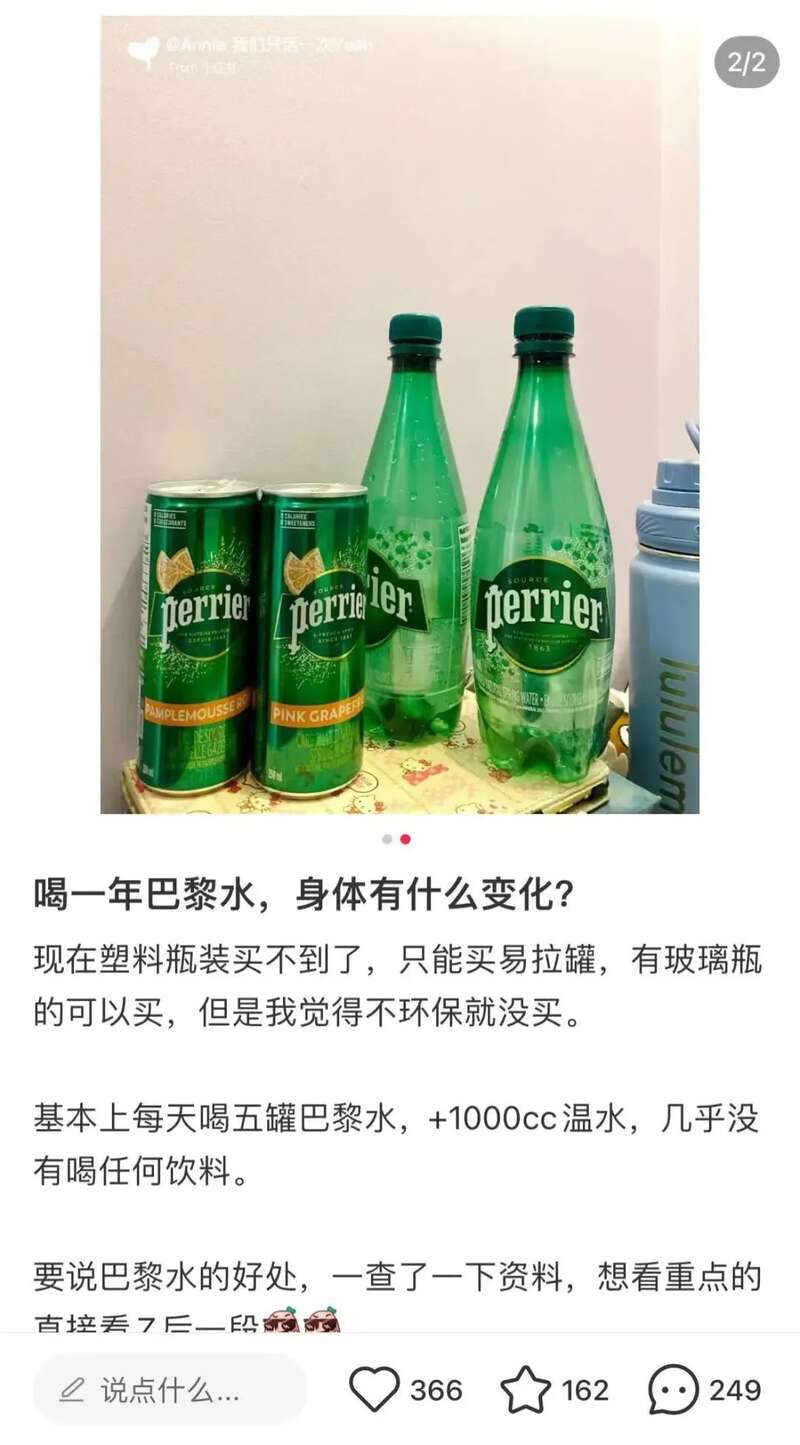This screenshot has height=1445, width=800.
Task: Open comments via the speech bubble icon
Action: pos(673,1390)
